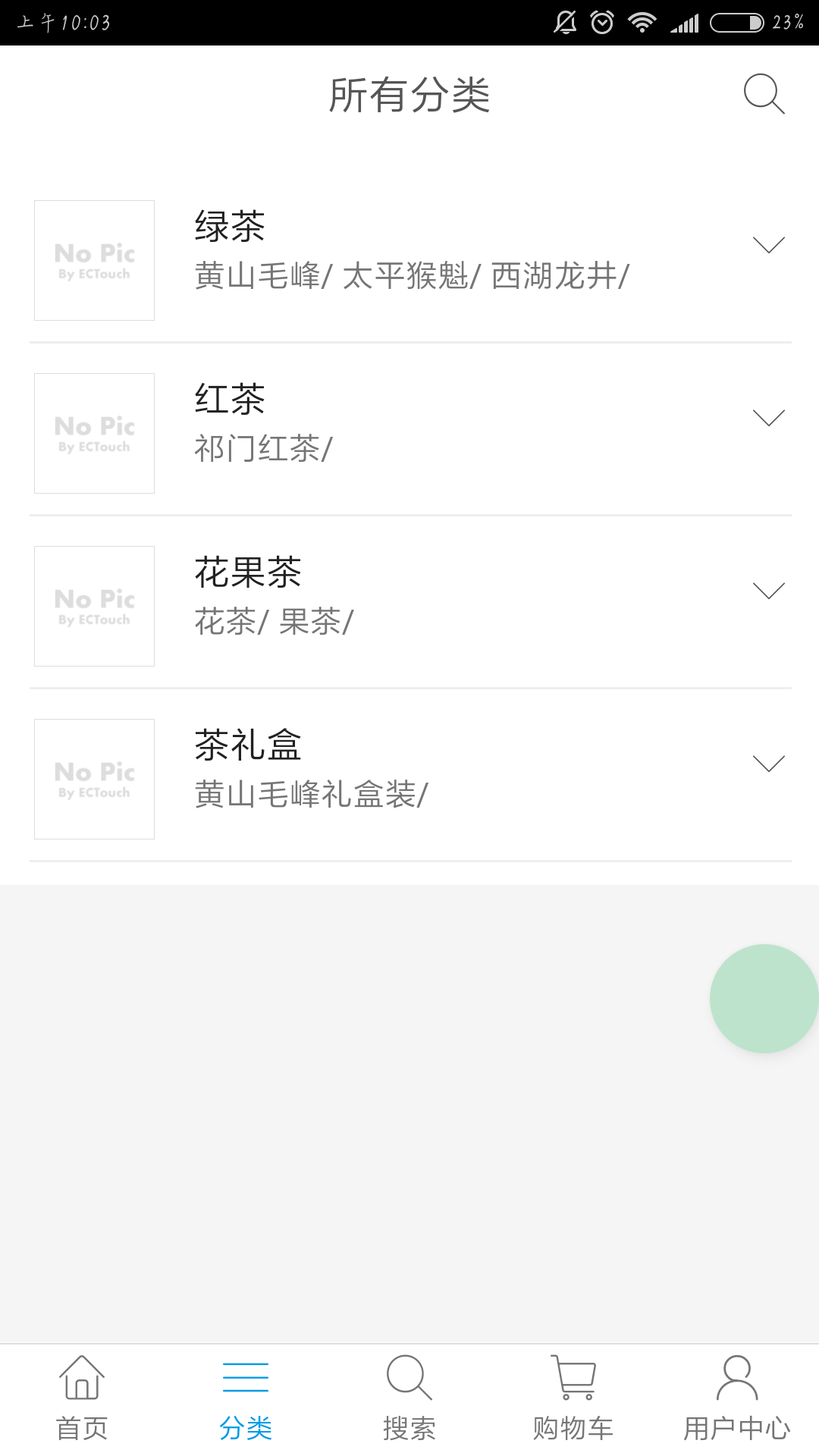Expand the 茶礼盒 category chevron

pos(768,762)
